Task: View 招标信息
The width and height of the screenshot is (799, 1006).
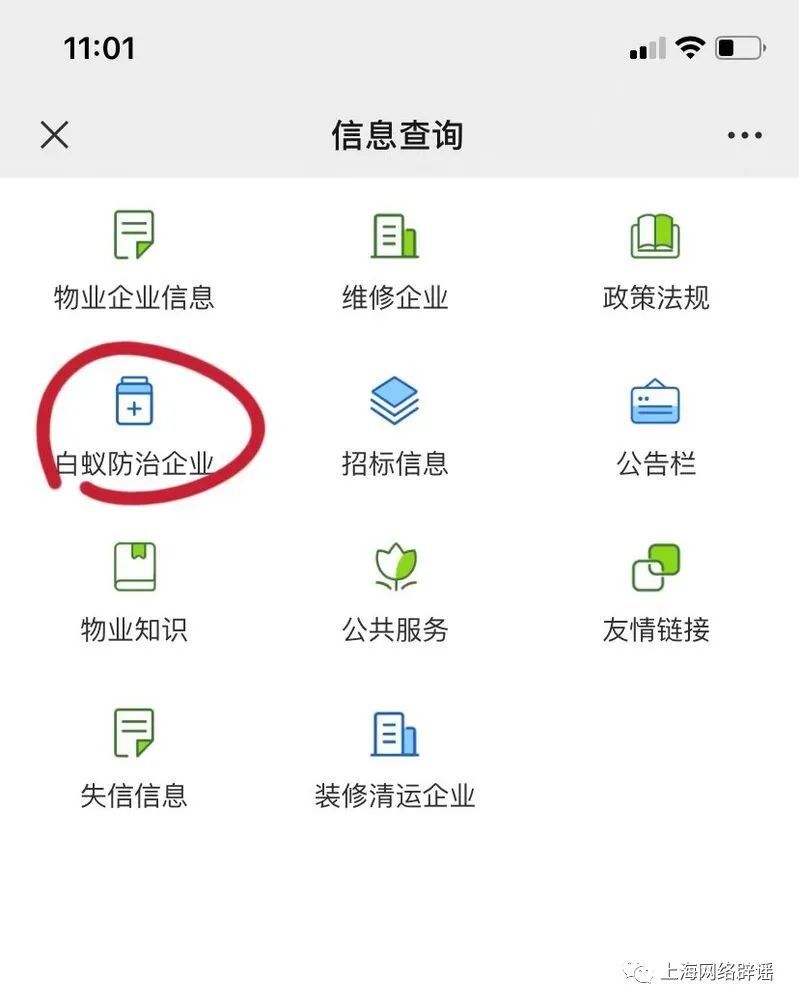Action: click(395, 427)
